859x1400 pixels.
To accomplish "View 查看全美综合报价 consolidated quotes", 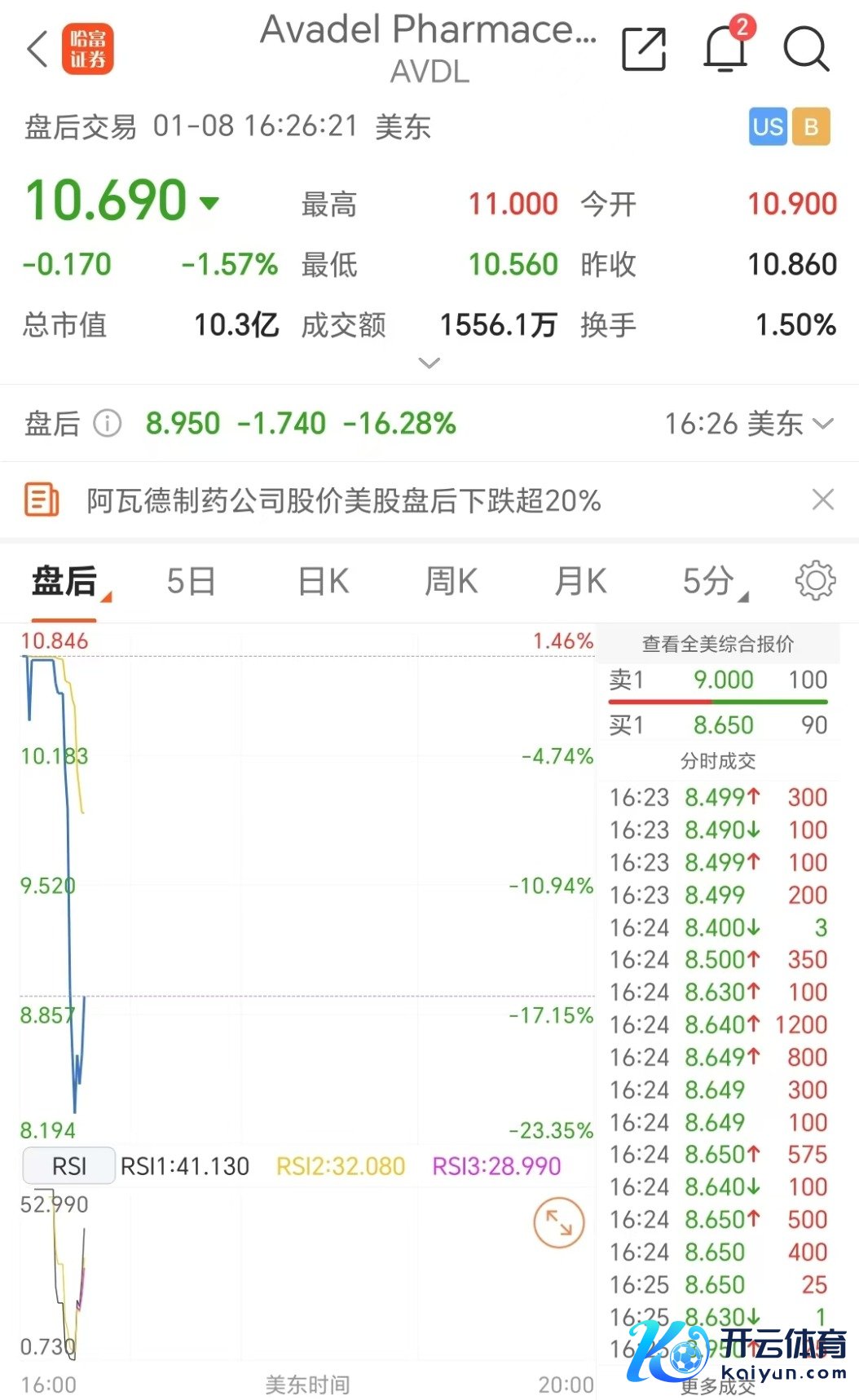I will point(717,645).
